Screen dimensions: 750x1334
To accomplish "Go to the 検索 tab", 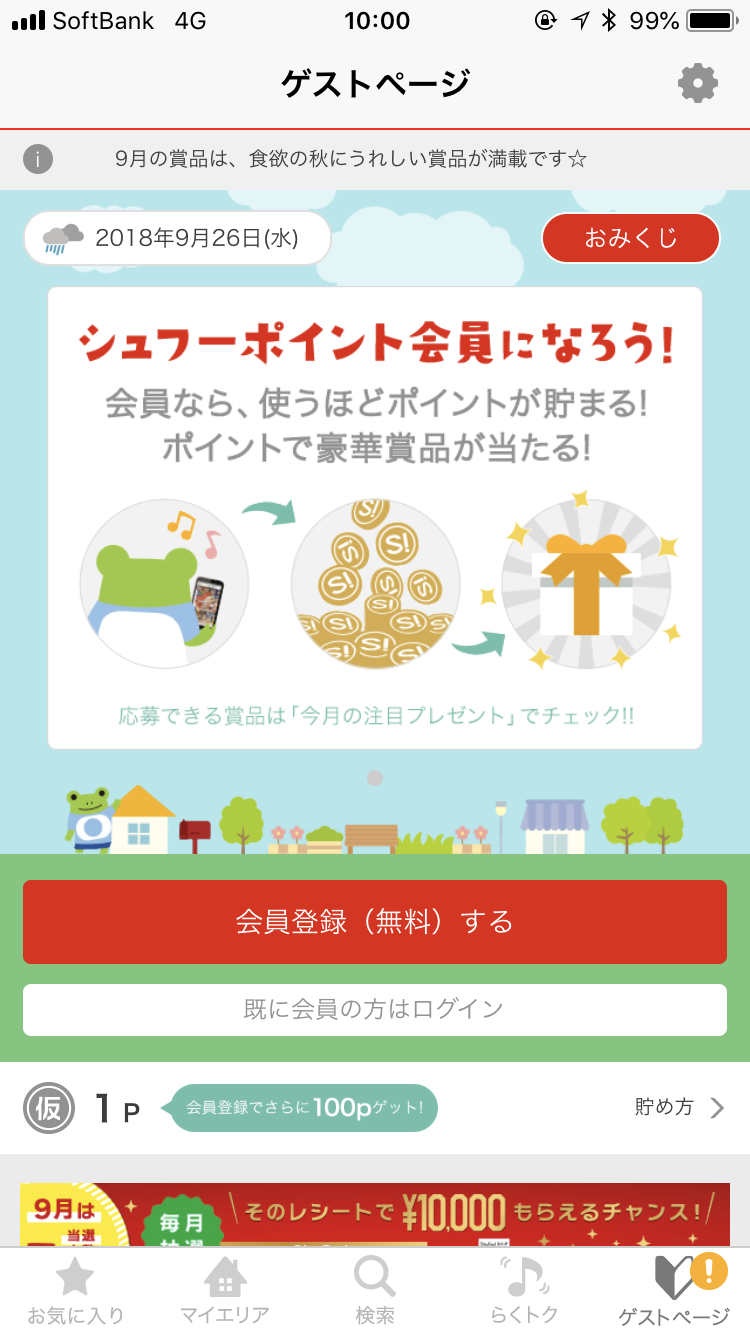I will (375, 1291).
